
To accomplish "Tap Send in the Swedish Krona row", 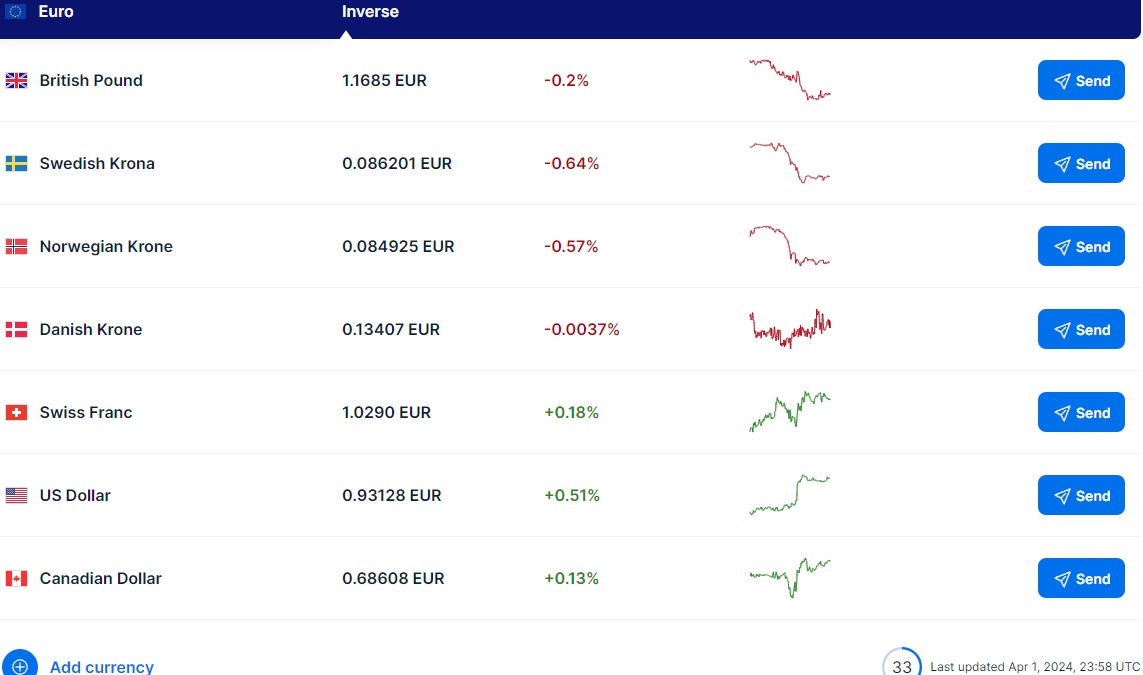I will point(1081,164).
